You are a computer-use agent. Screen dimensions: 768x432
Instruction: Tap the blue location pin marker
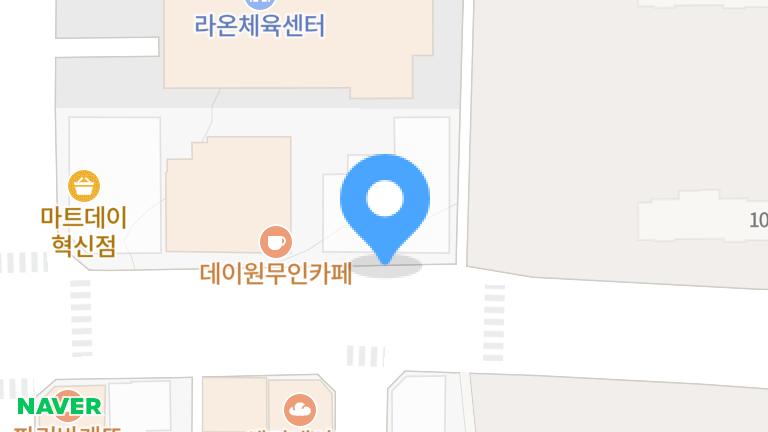coord(385,203)
